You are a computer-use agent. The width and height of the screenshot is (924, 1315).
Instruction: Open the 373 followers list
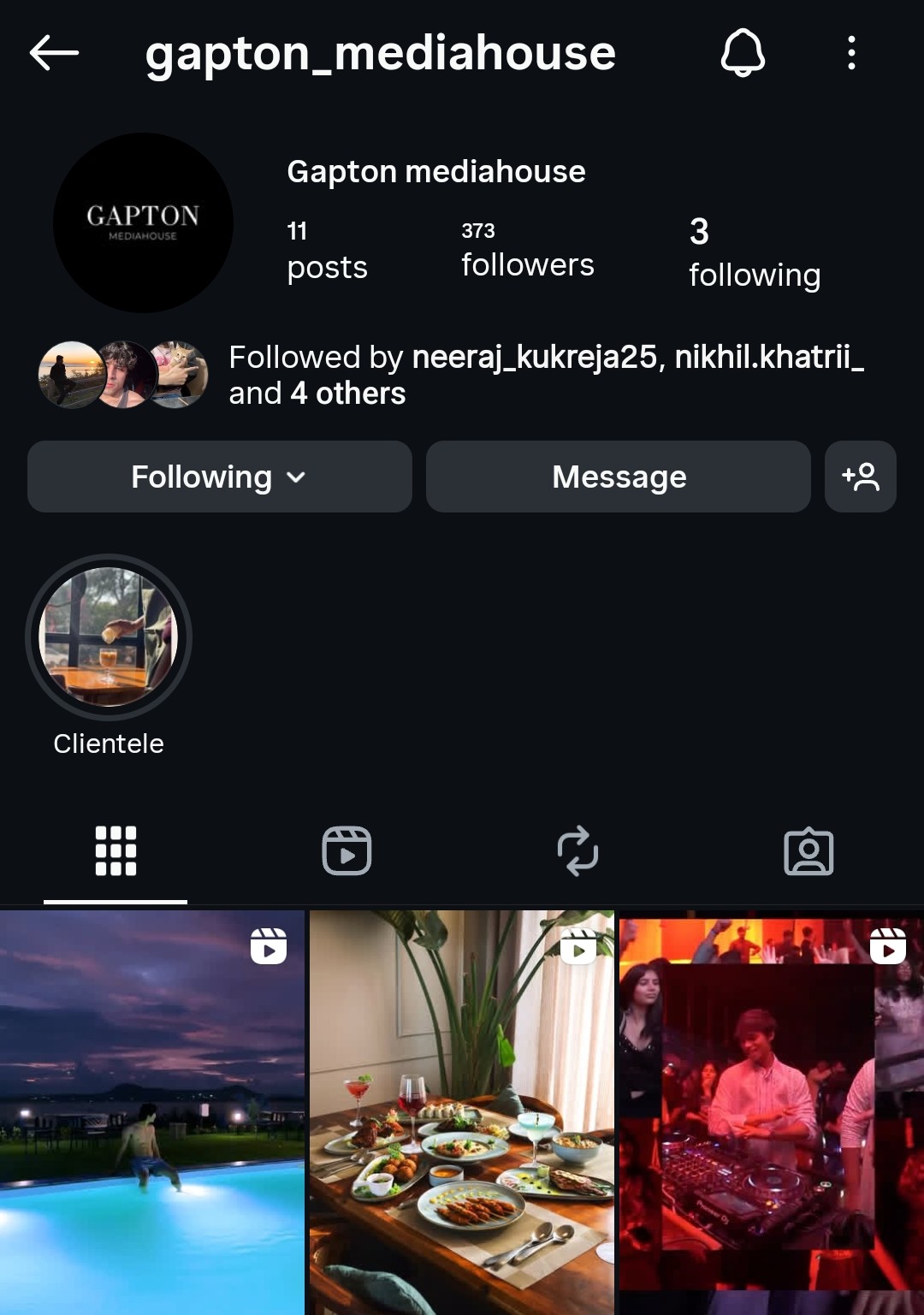pyautogui.click(x=527, y=250)
